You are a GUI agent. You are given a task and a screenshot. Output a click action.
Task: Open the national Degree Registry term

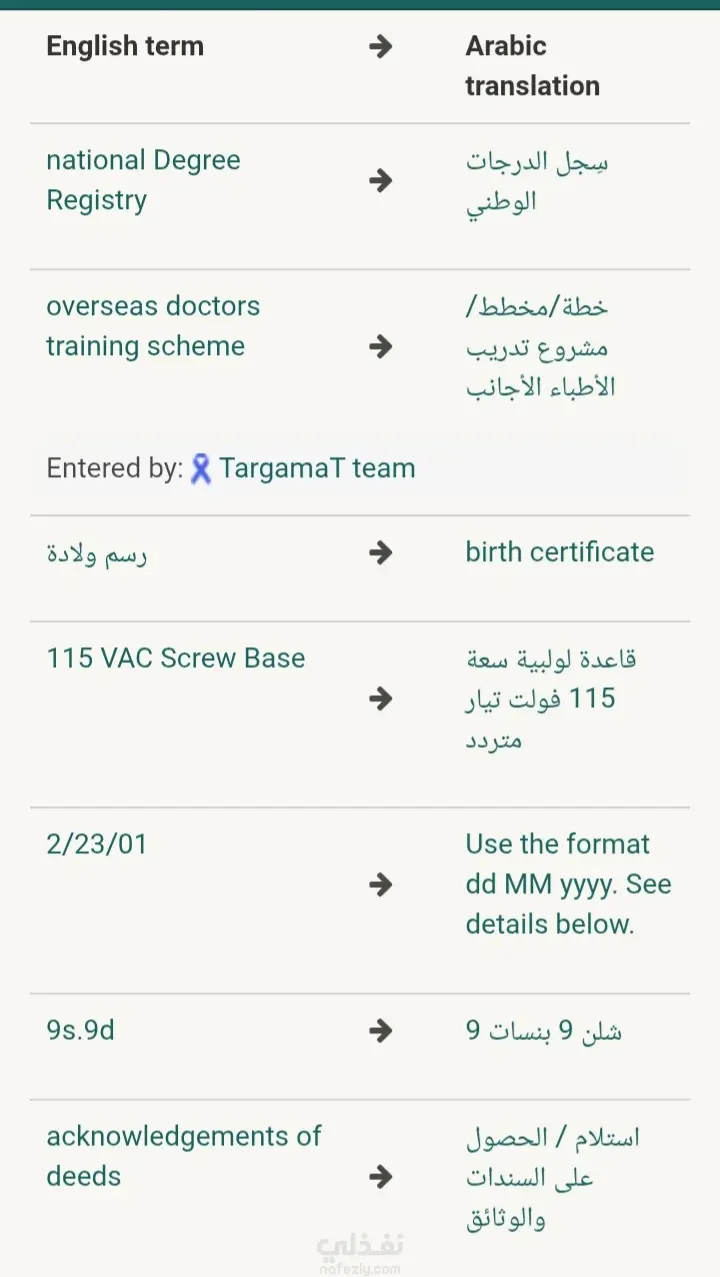coord(143,180)
